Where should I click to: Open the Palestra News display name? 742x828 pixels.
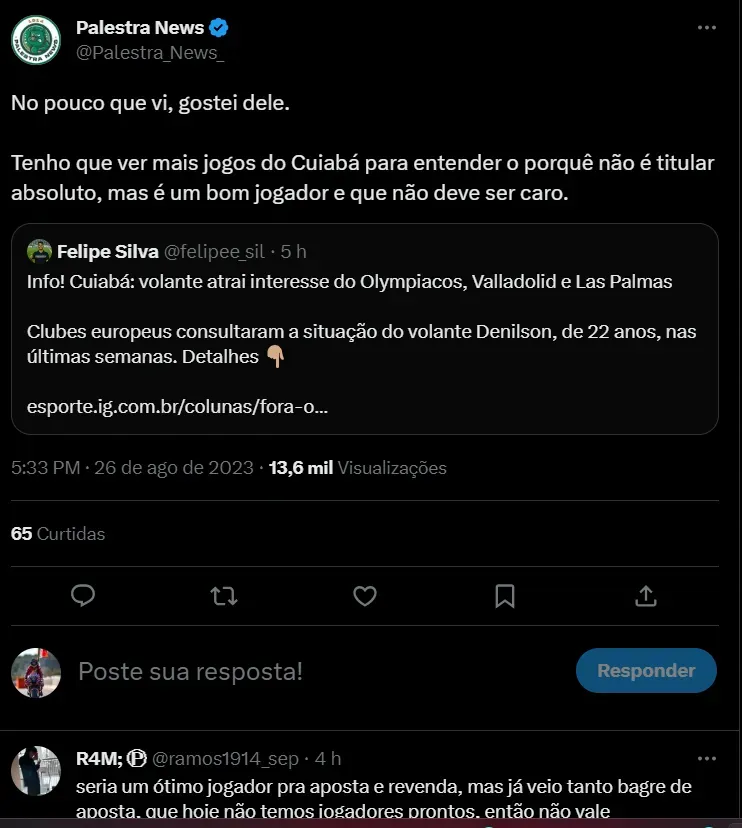(x=140, y=27)
